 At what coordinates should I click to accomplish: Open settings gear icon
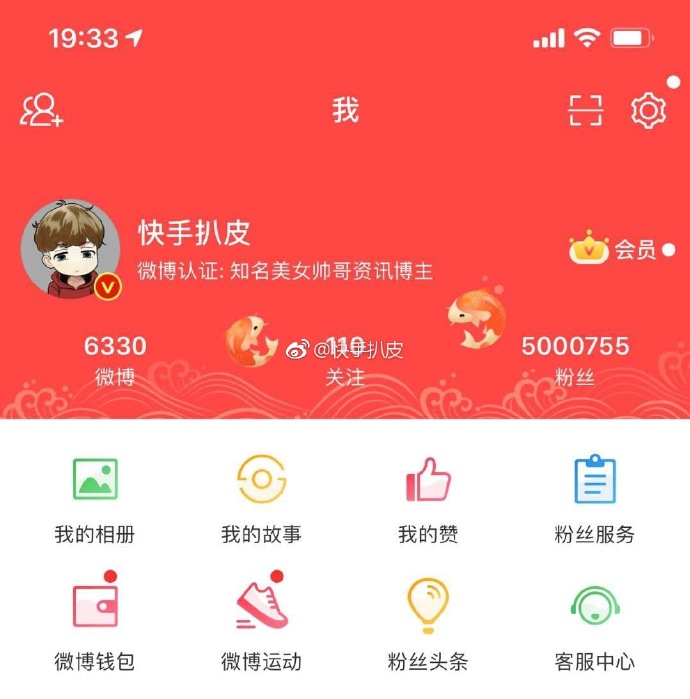[x=648, y=110]
